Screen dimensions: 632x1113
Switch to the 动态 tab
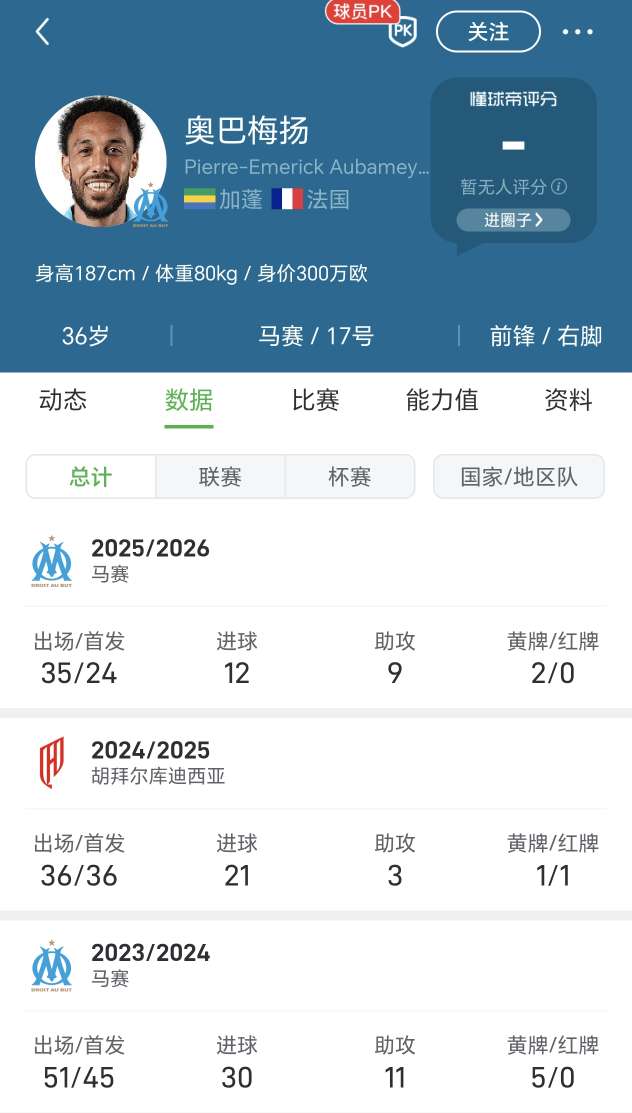click(63, 401)
